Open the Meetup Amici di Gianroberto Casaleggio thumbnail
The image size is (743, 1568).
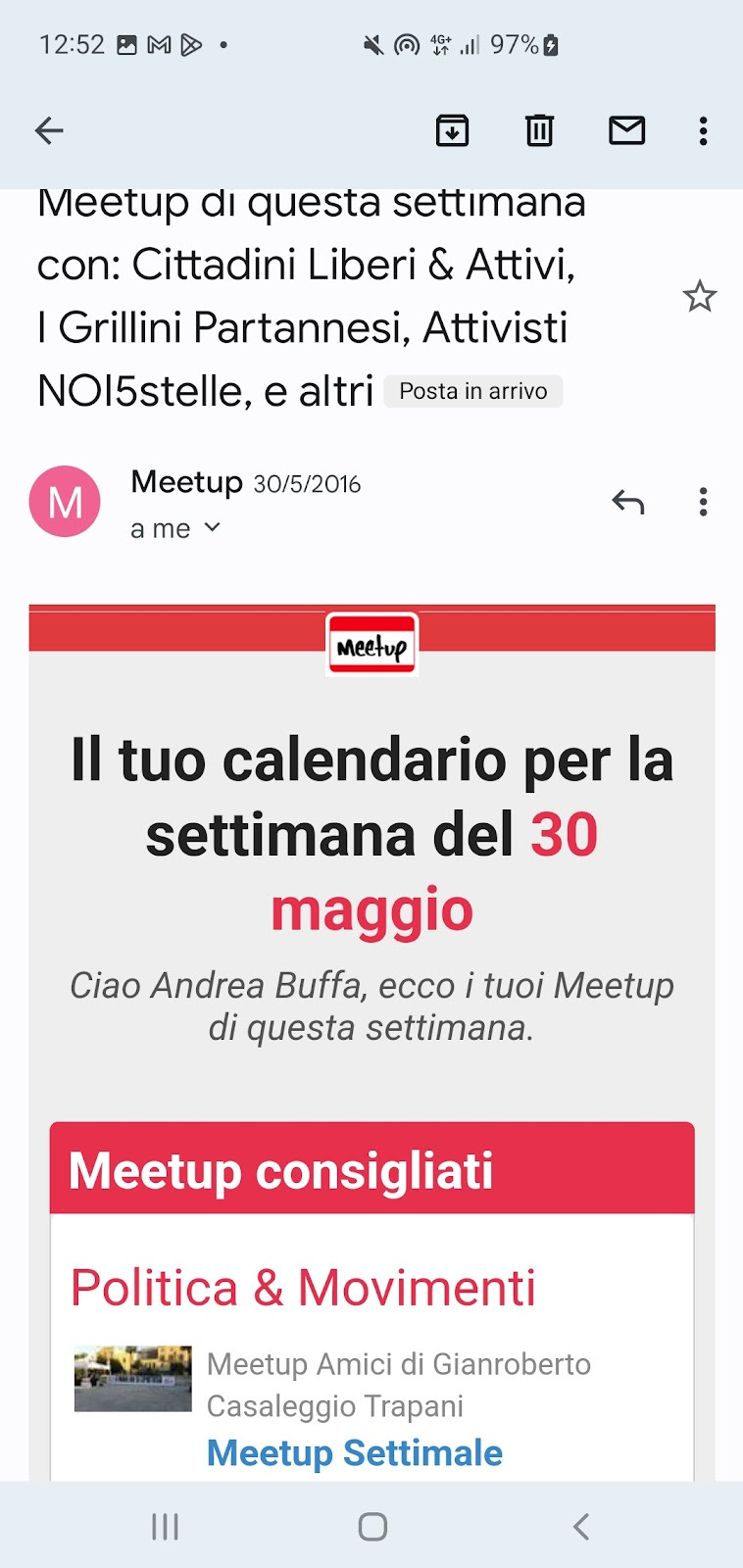point(133,1378)
